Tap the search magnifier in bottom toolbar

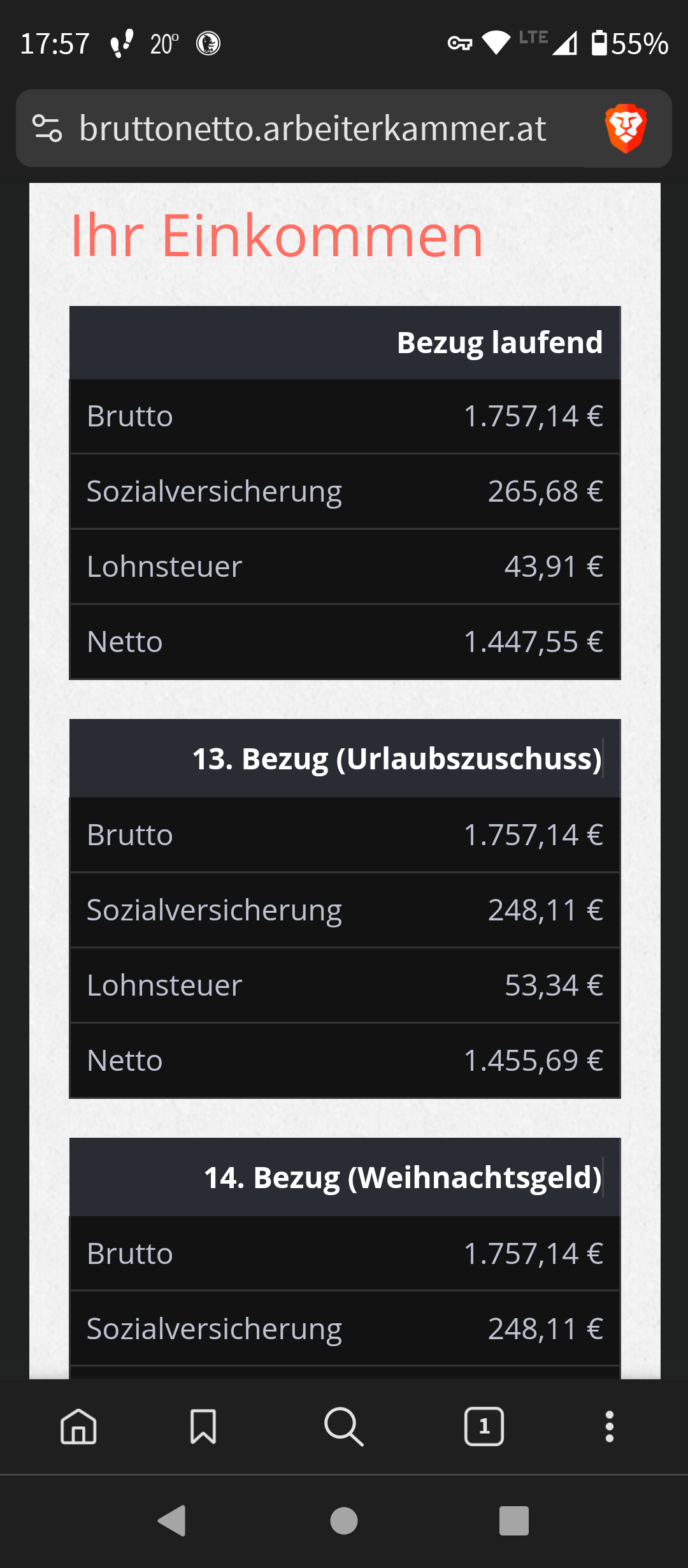344,1426
